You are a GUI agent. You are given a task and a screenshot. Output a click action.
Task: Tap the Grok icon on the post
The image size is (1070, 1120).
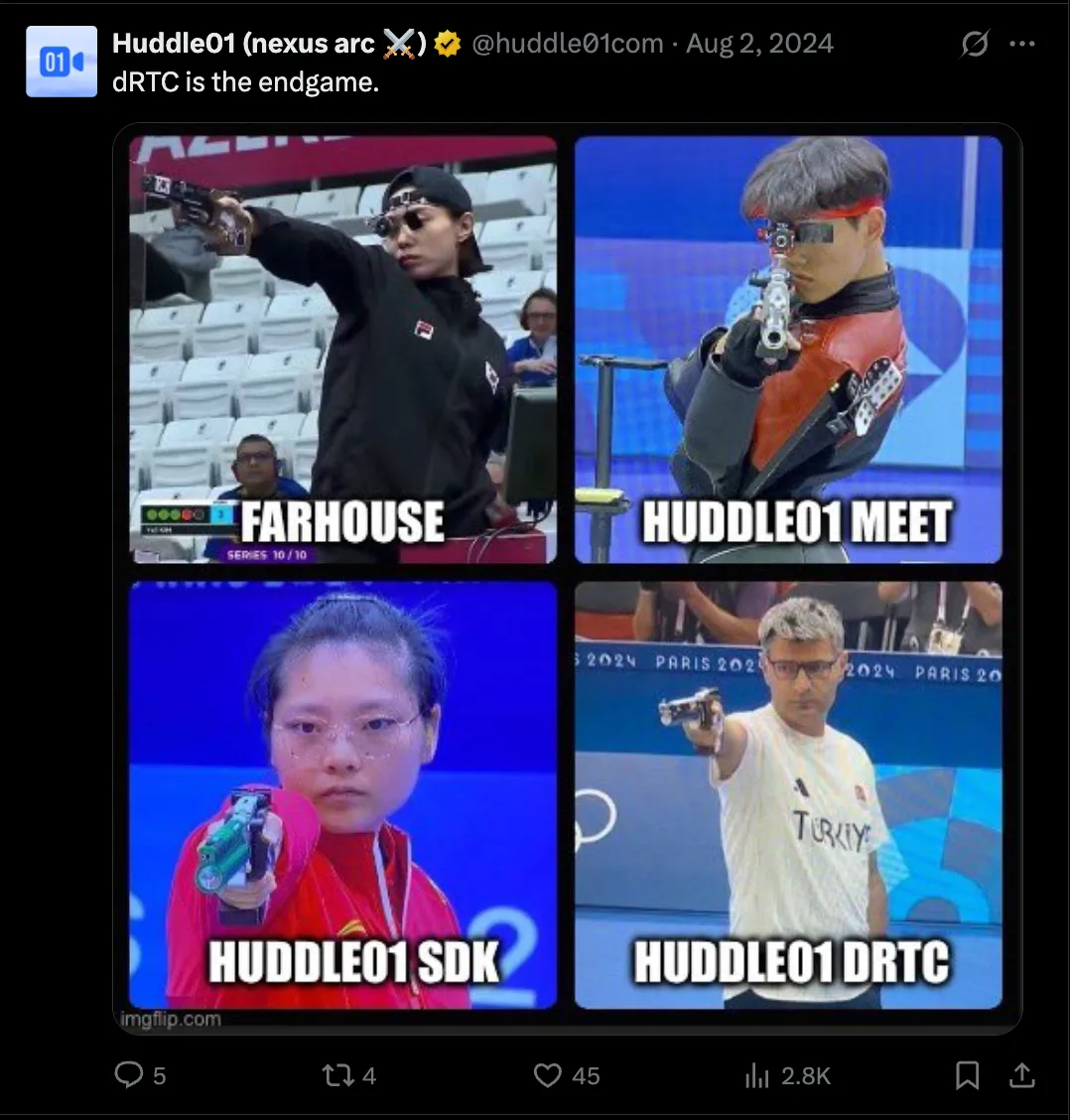click(x=975, y=44)
